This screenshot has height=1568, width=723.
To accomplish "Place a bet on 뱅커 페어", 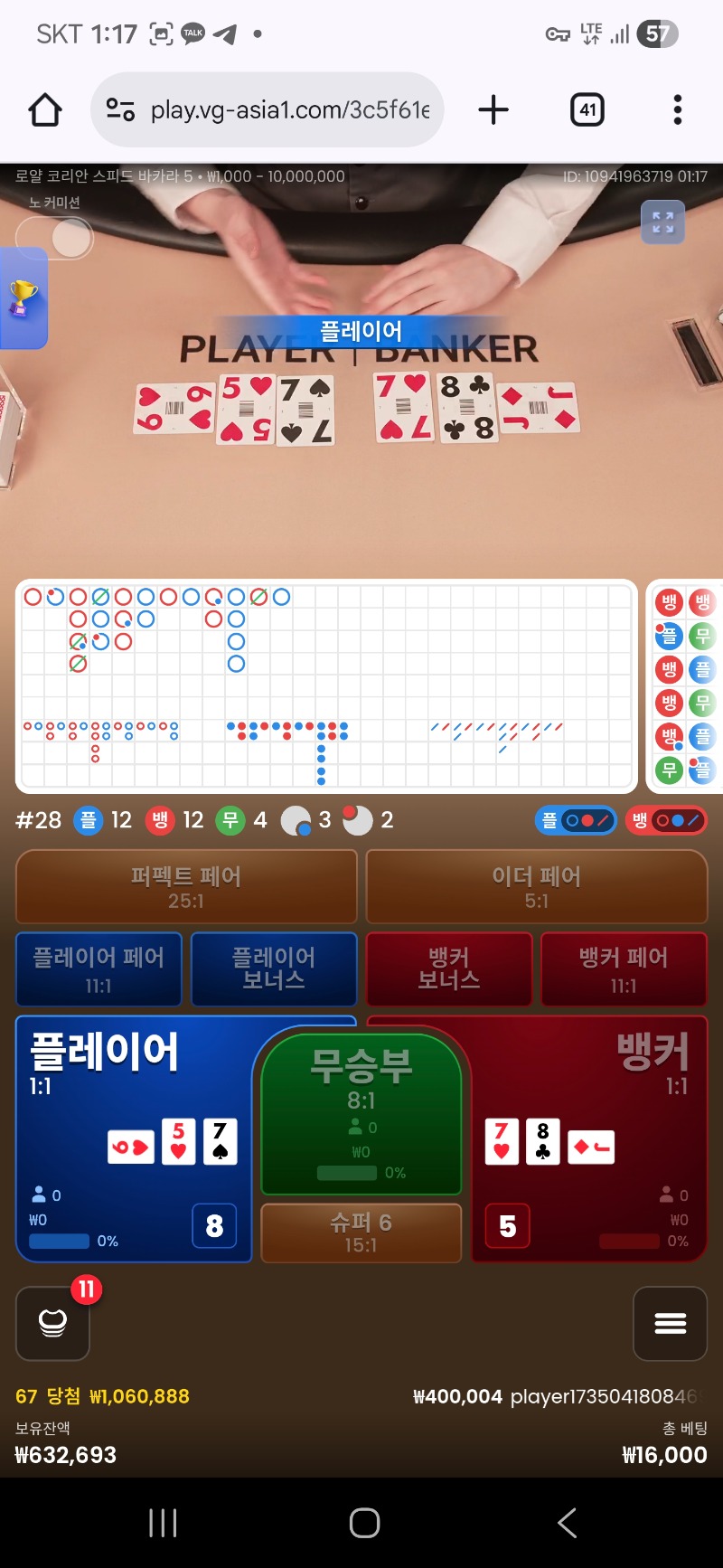I will 624,969.
